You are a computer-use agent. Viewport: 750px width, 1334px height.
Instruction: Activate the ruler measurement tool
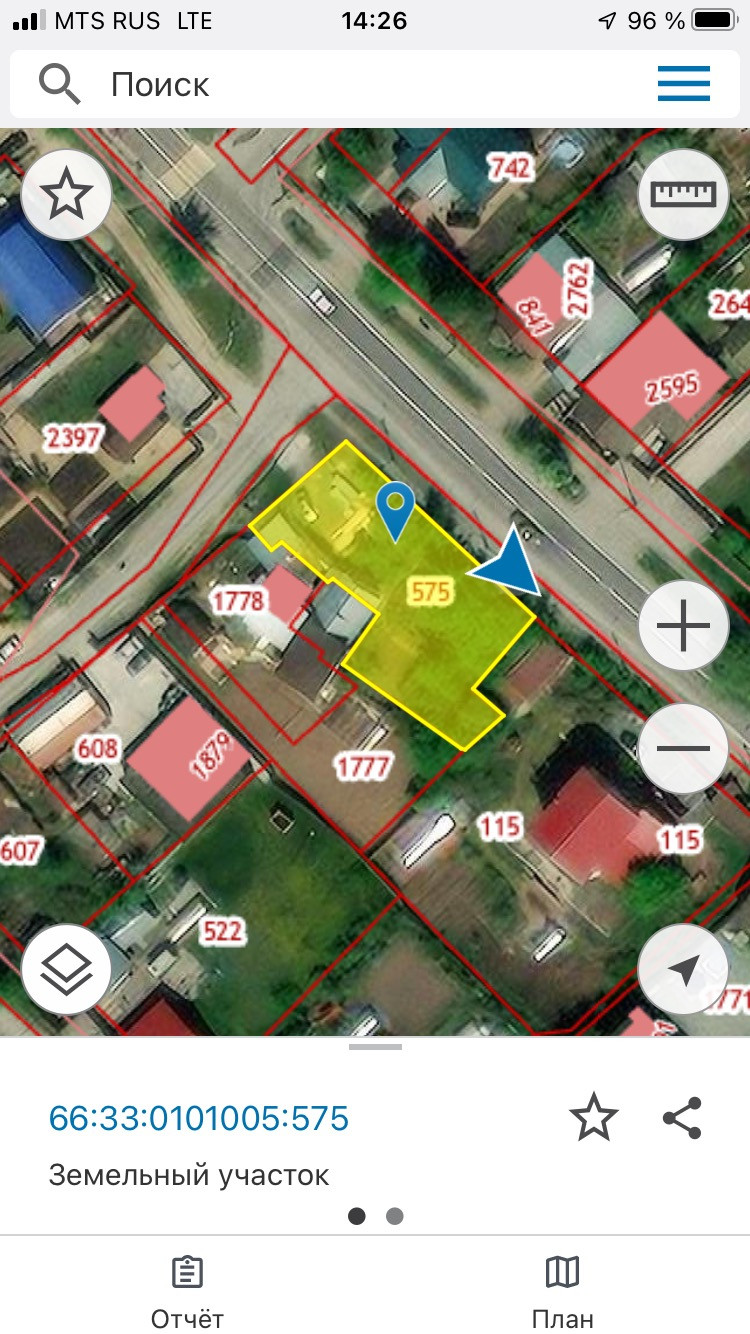tap(684, 194)
